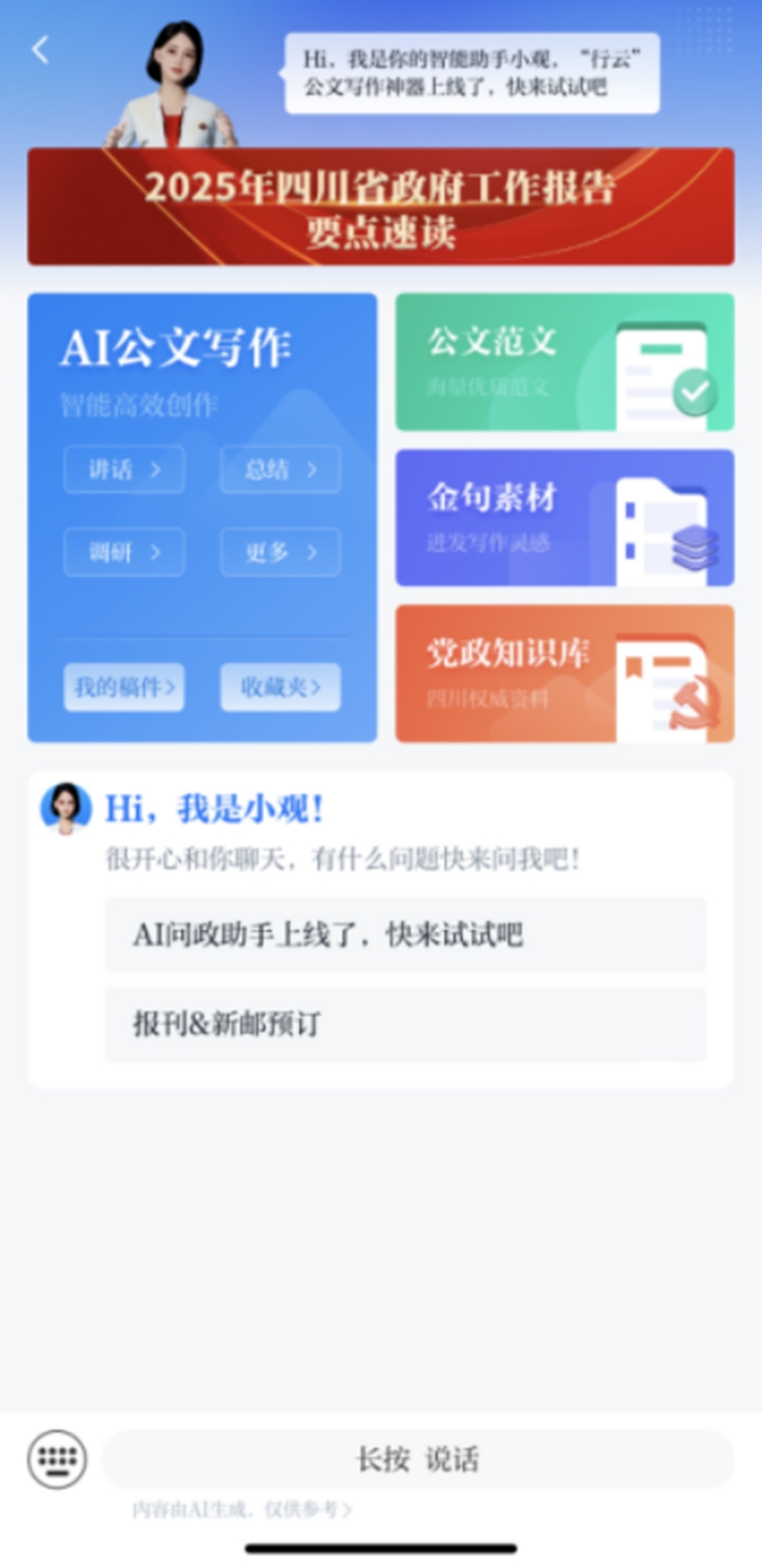
Task: Choose the 调研 writing option
Action: click(124, 552)
